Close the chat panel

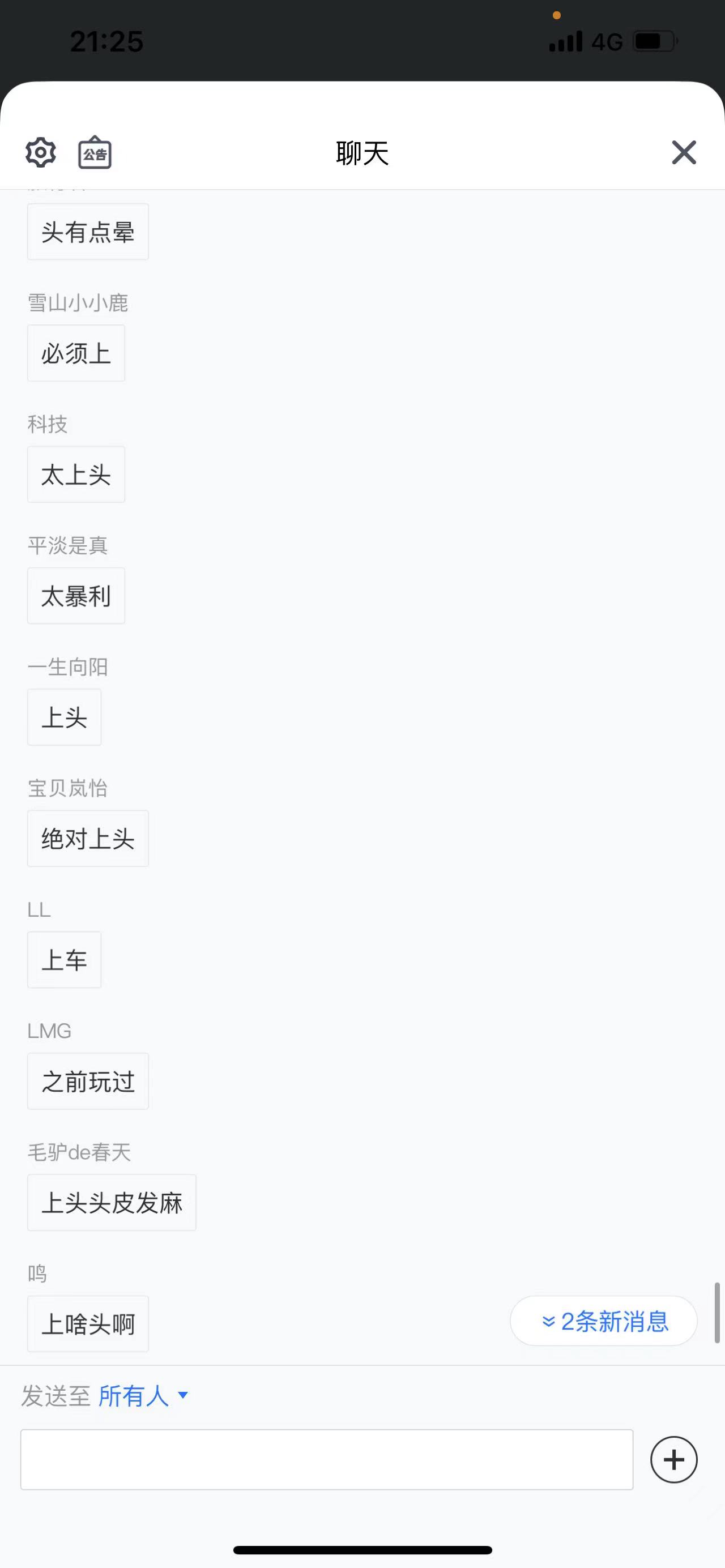684,152
